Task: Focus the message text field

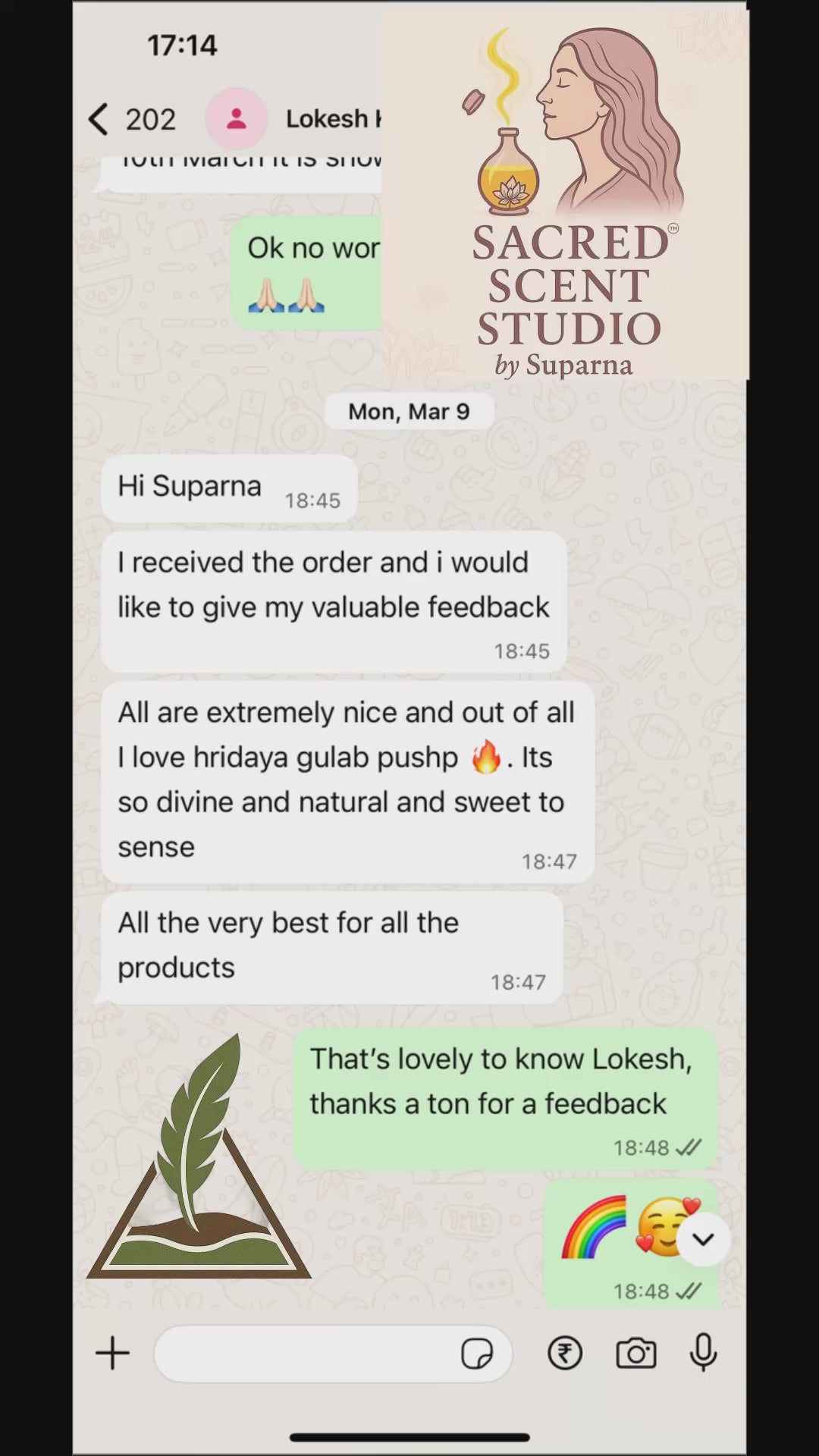Action: [303, 1354]
